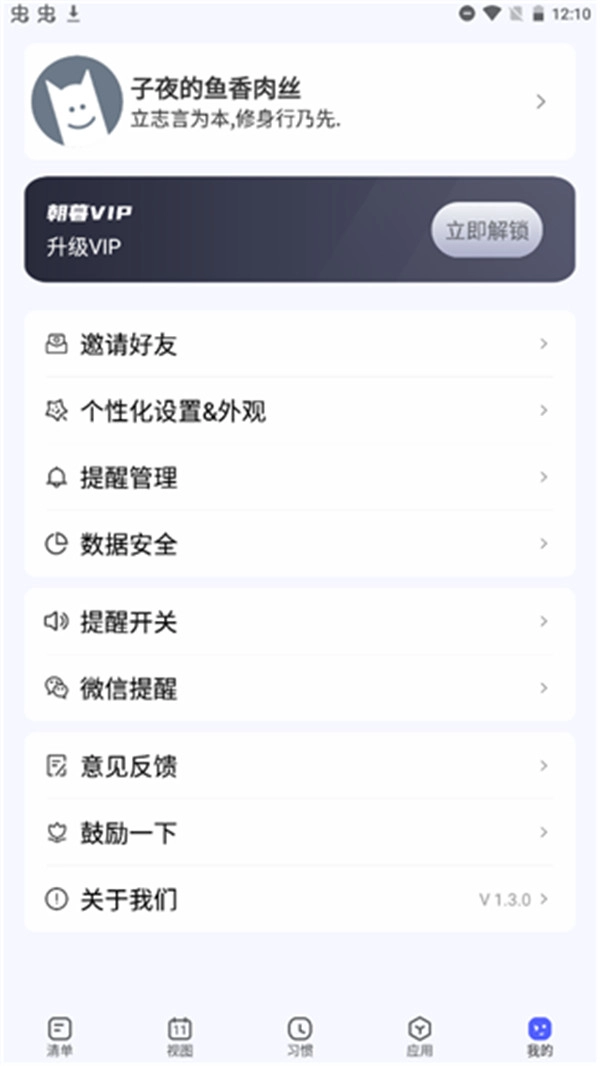Go to the 习惯 tab
The width and height of the screenshot is (600, 1066).
pyautogui.click(x=300, y=1035)
